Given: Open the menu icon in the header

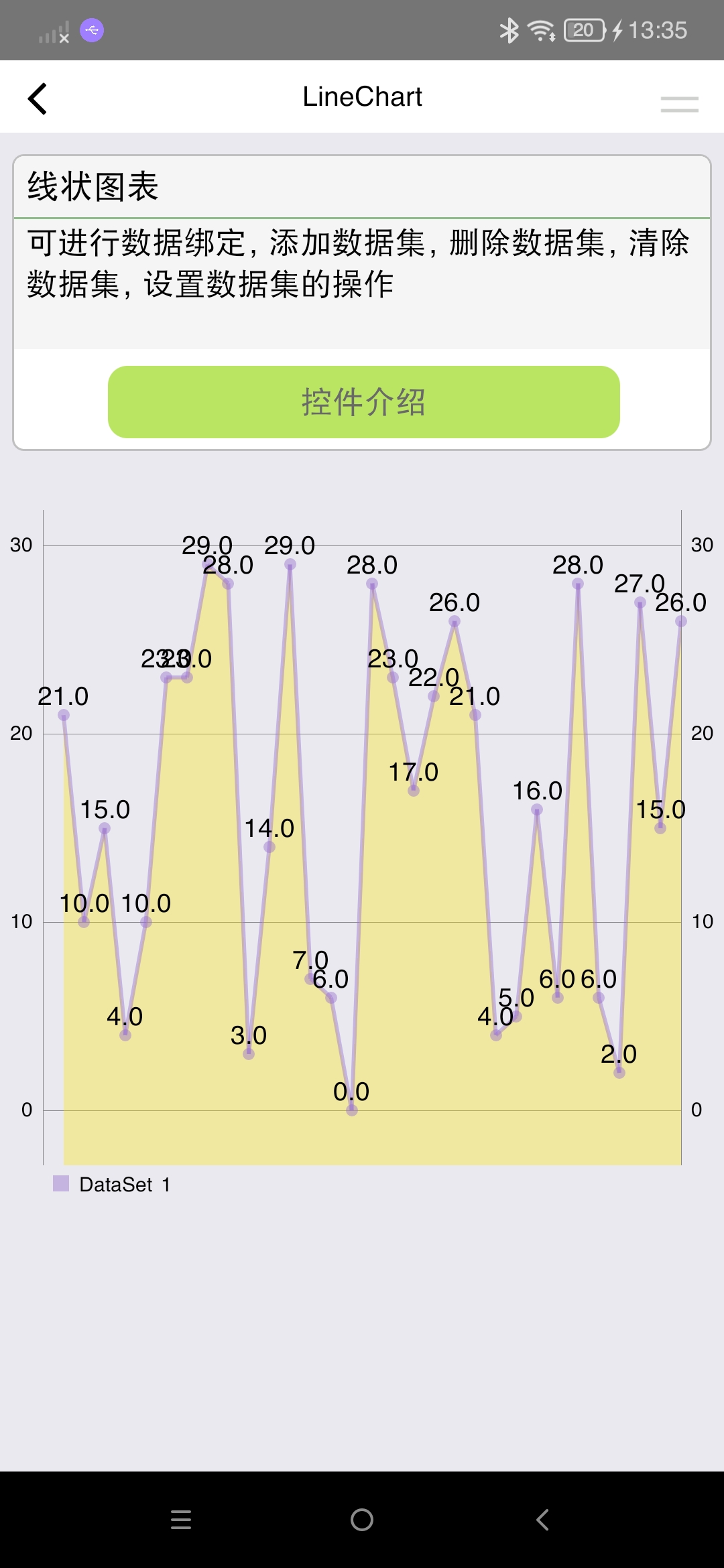Looking at the screenshot, I should pos(679,104).
